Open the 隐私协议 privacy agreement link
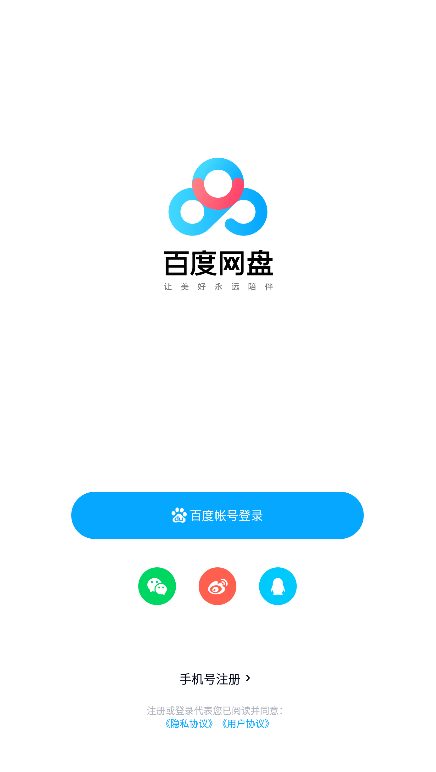The width and height of the screenshot is (436, 772). [x=189, y=724]
